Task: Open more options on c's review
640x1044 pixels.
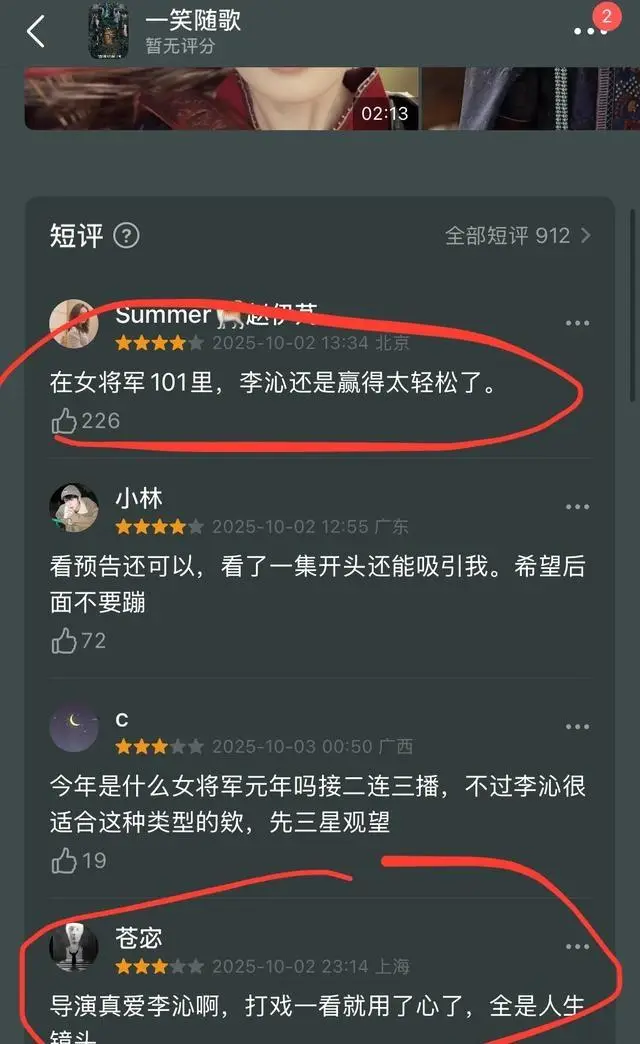Action: [x=577, y=727]
